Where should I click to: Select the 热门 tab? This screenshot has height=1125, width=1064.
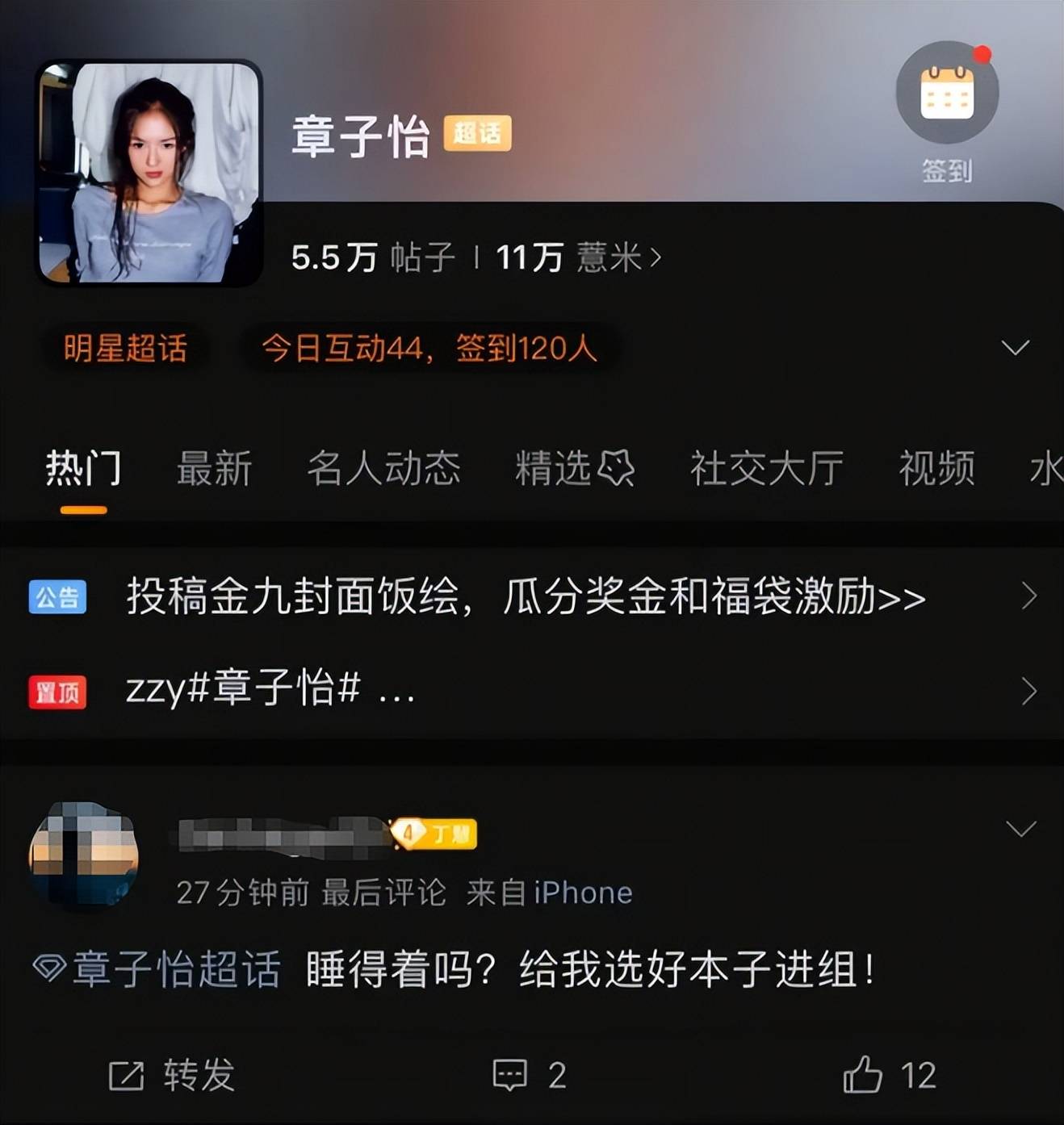(83, 469)
